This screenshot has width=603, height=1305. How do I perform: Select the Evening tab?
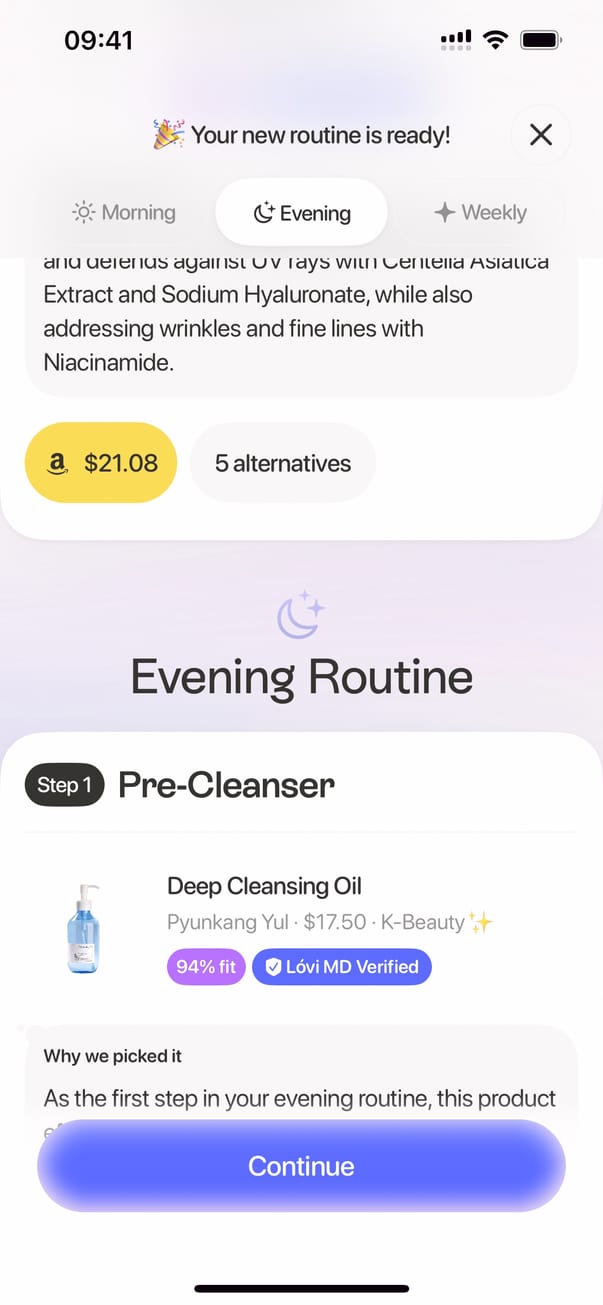(301, 213)
